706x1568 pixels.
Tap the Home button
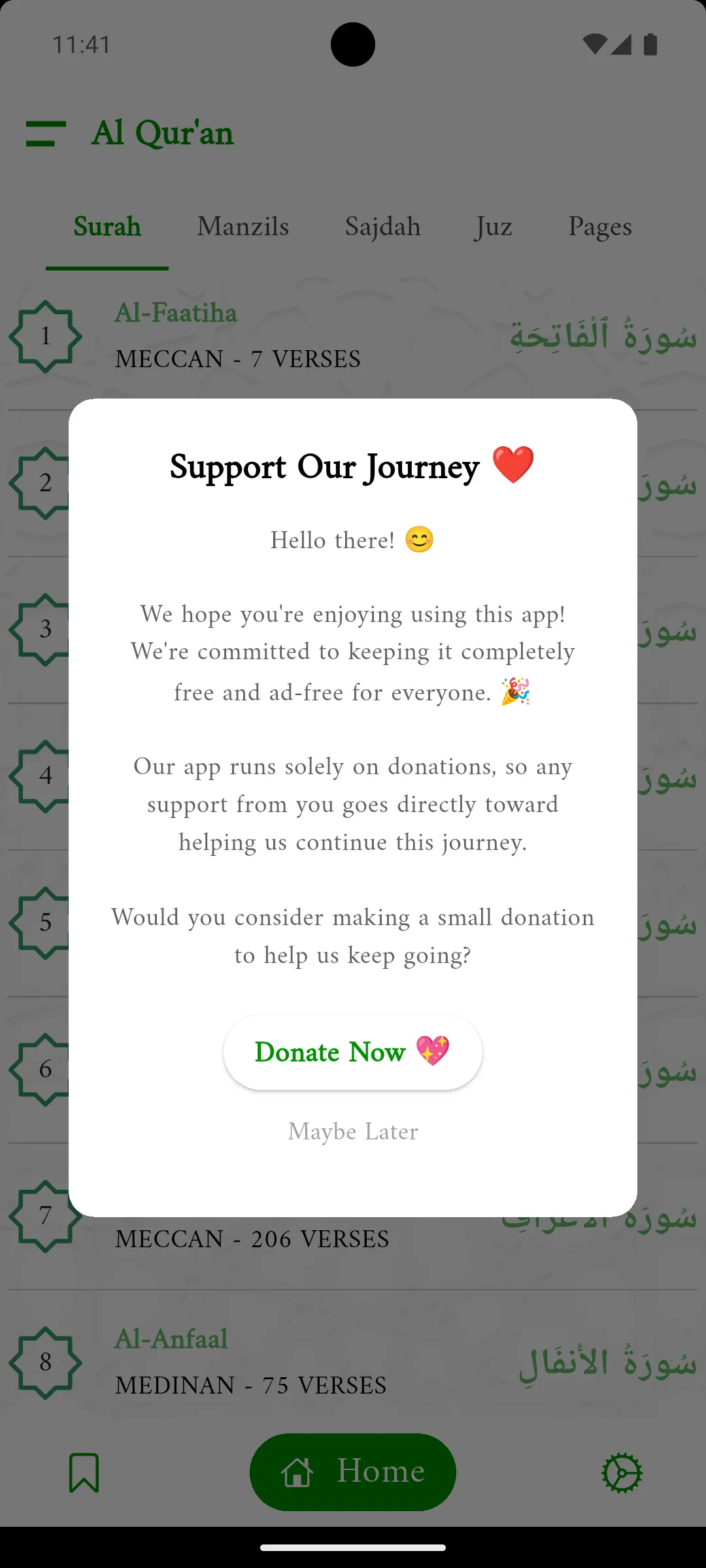pos(352,1472)
